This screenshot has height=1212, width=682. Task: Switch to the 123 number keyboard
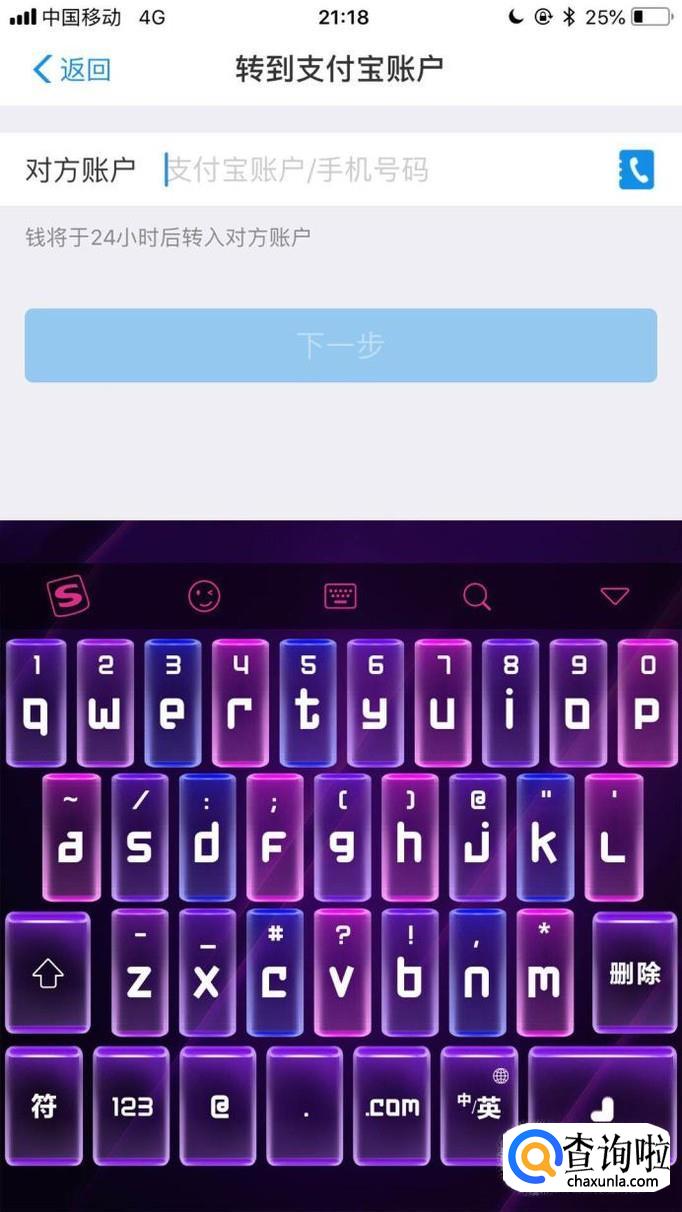pyautogui.click(x=131, y=1106)
